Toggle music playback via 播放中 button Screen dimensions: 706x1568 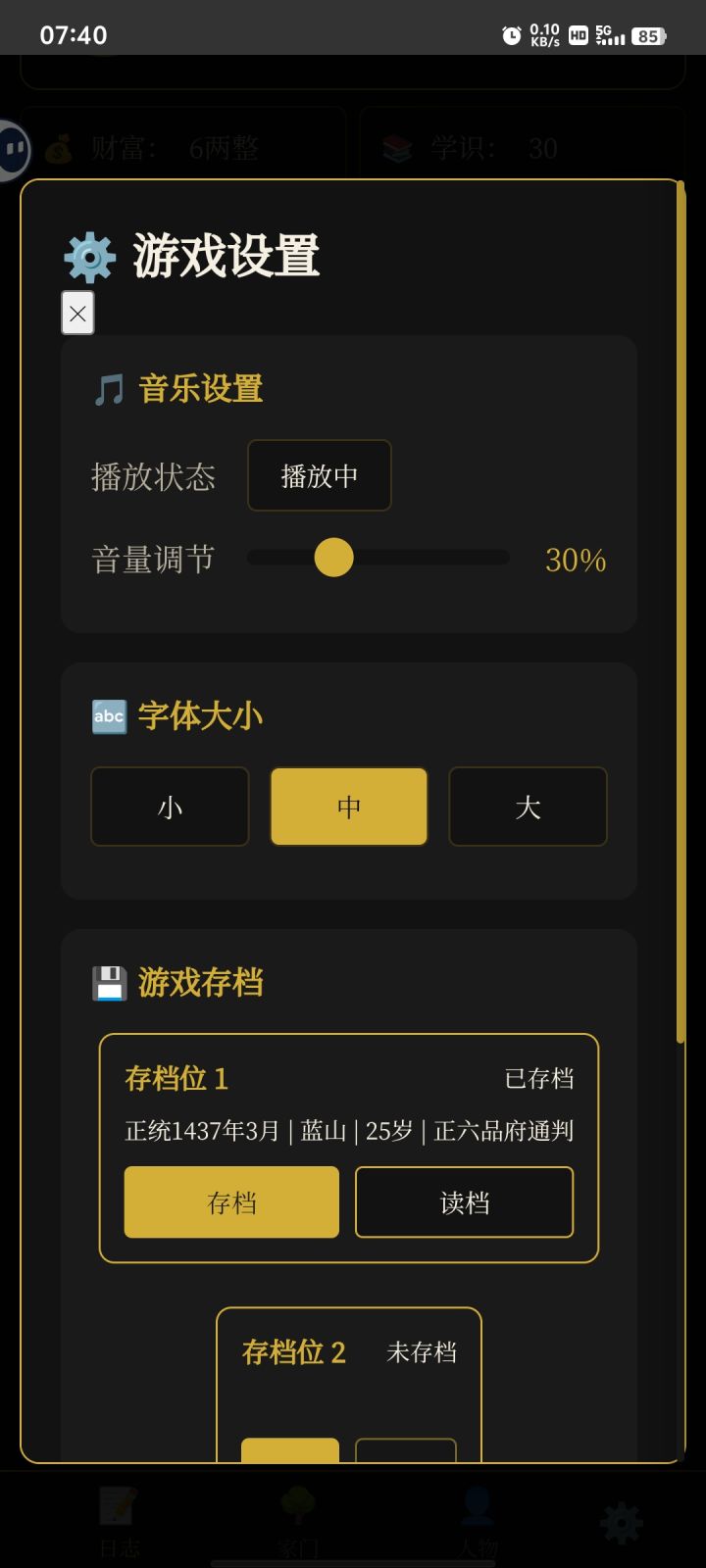(x=320, y=476)
